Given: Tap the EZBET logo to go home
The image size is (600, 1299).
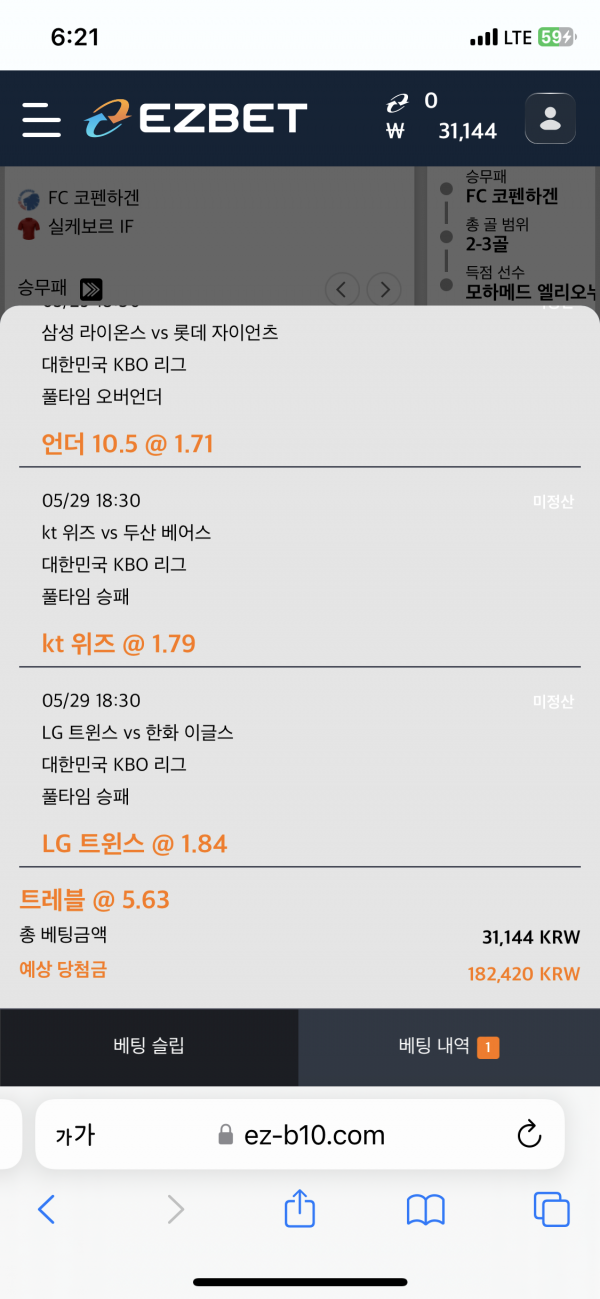Looking at the screenshot, I should (x=195, y=119).
